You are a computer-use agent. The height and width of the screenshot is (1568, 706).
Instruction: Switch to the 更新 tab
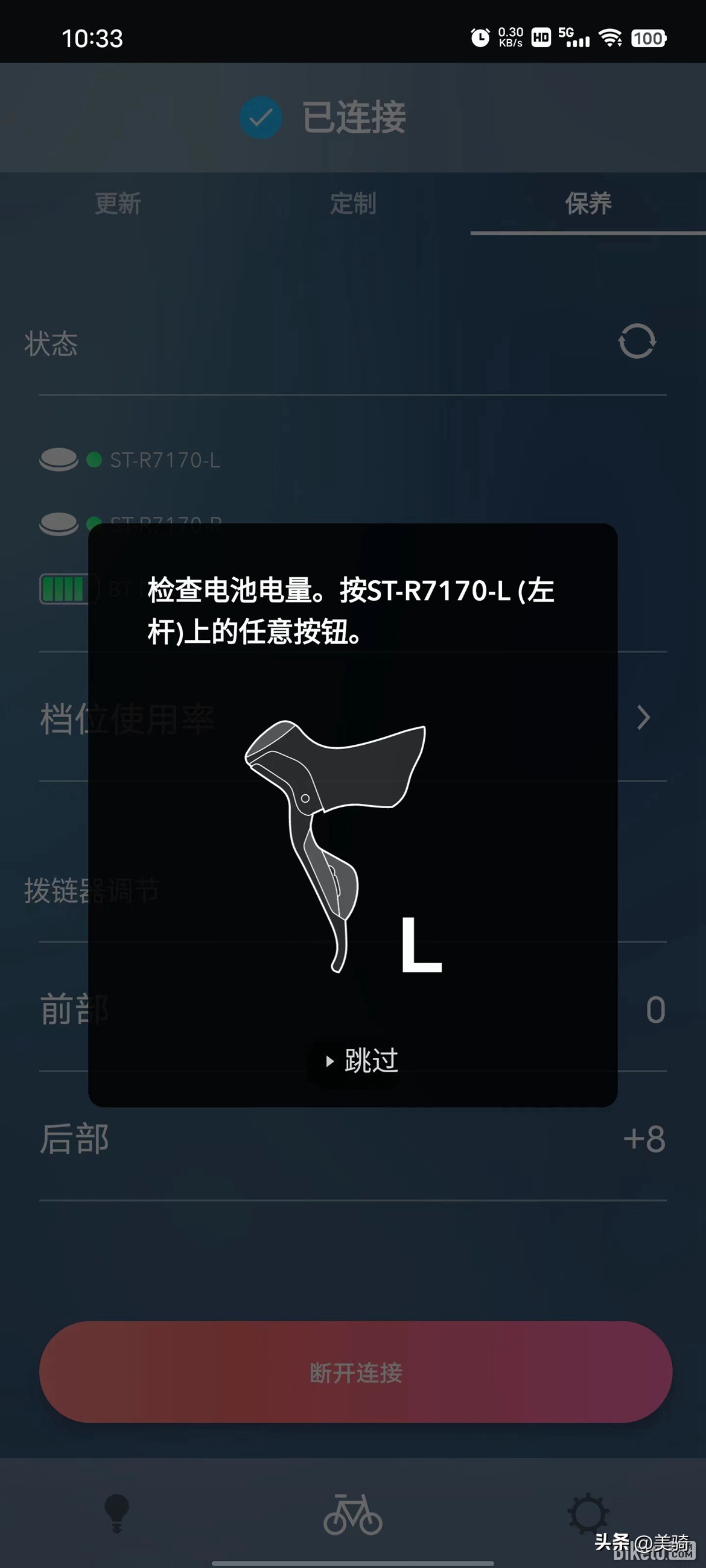point(118,204)
